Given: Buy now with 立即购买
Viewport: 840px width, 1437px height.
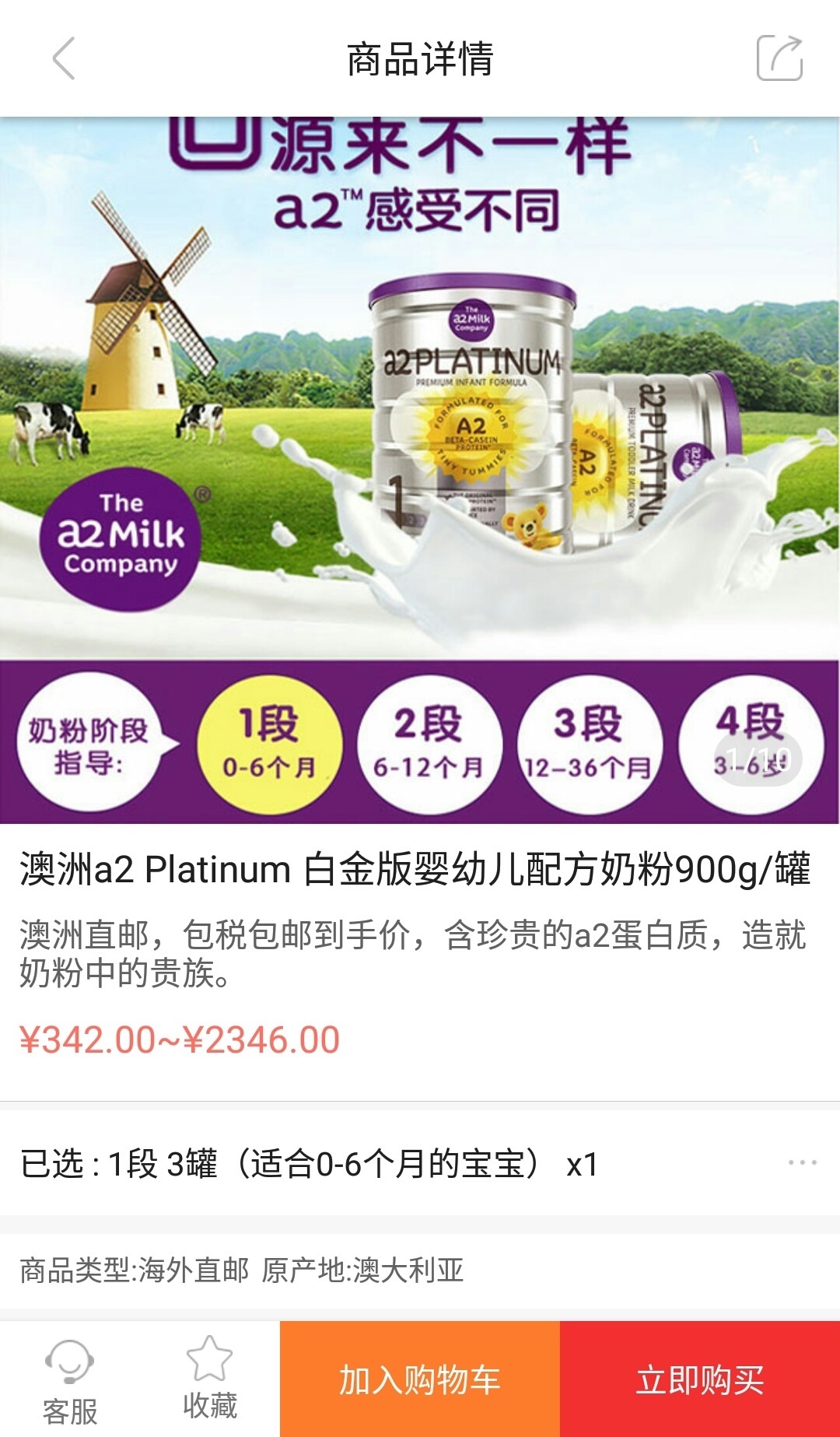Looking at the screenshot, I should point(700,1379).
